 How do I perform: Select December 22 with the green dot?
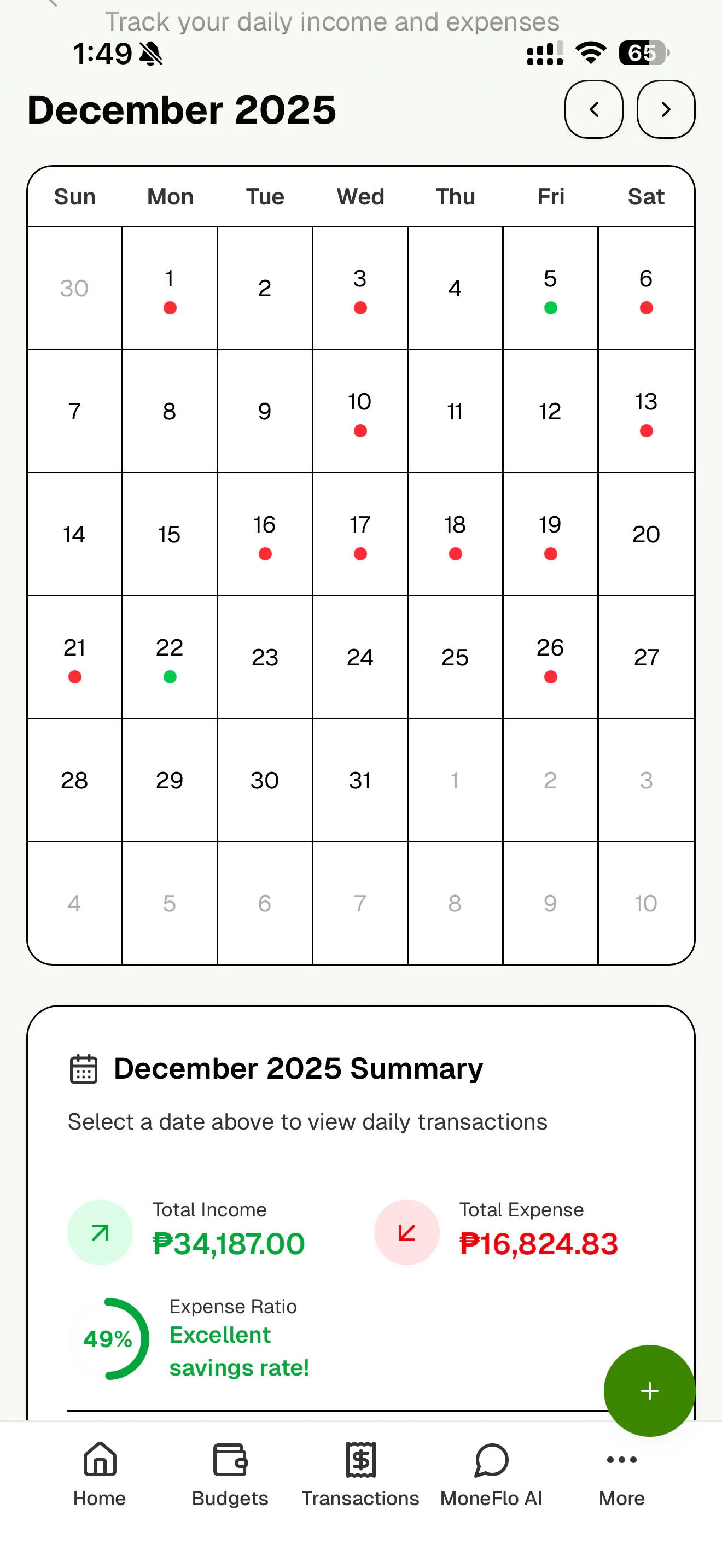[x=169, y=656]
